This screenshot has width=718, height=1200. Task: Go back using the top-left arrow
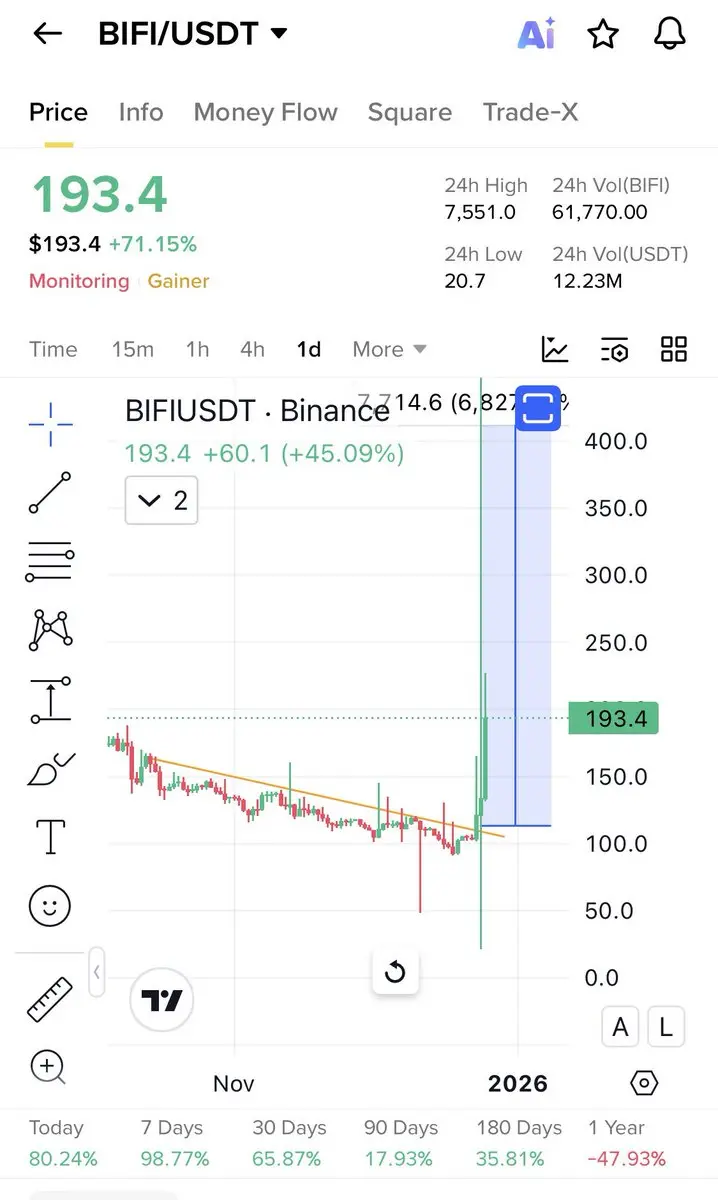47,33
